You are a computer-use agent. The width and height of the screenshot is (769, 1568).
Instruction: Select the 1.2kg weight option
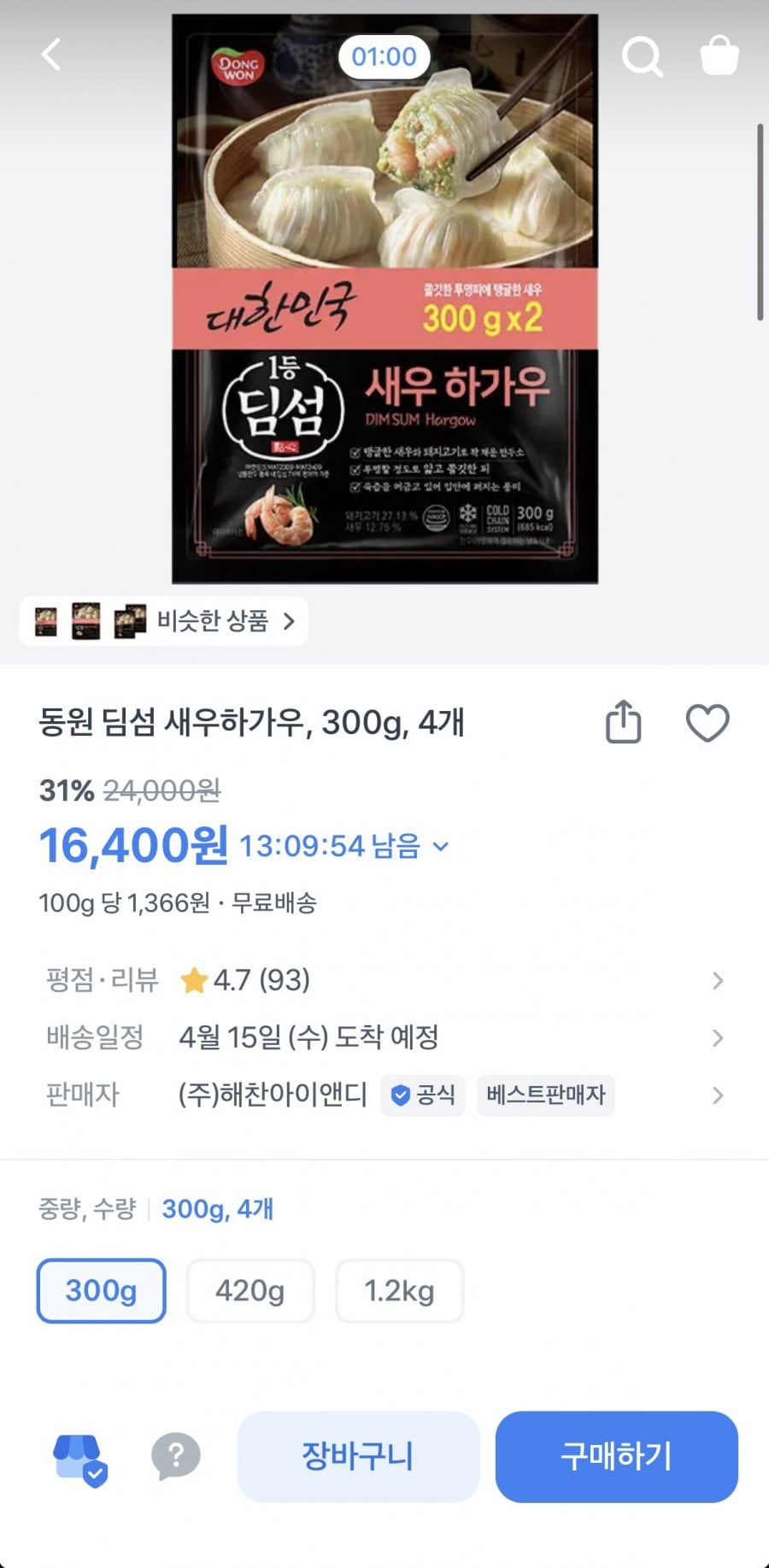point(399,1290)
